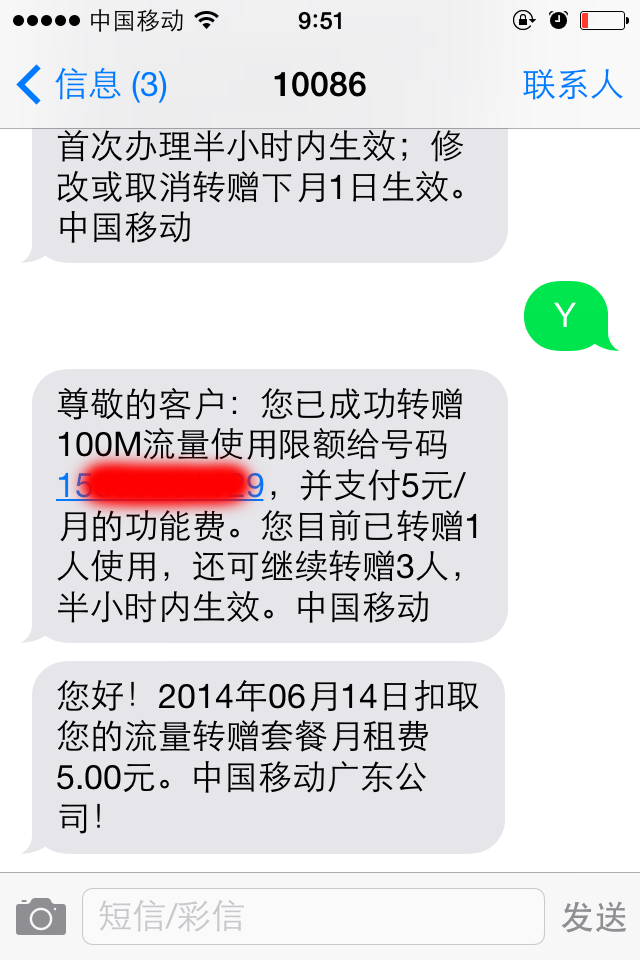Focus the 短信/彩信 text input field
Screen dimensions: 640x960
(x=312, y=916)
